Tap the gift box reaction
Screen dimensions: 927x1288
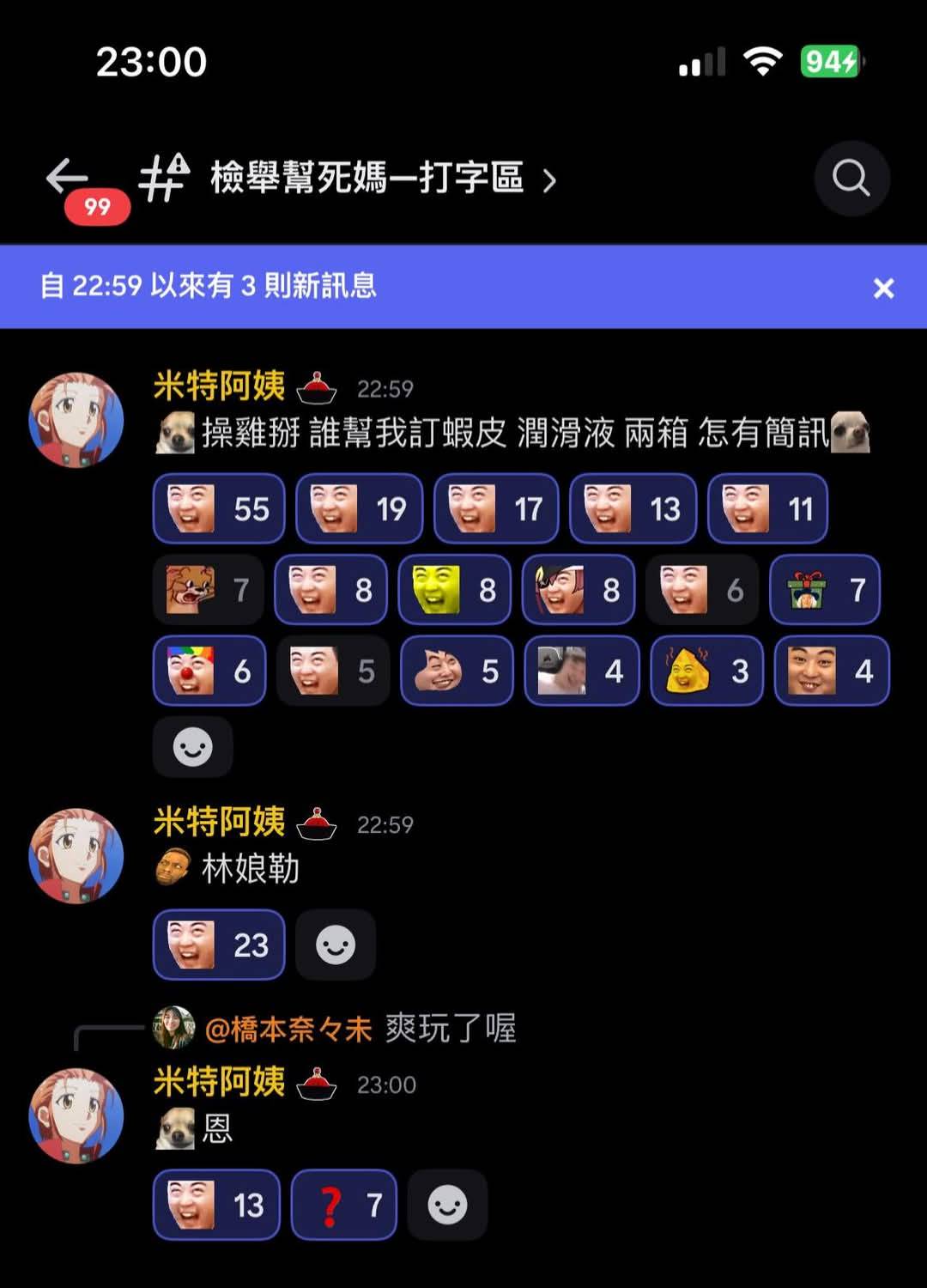(825, 590)
